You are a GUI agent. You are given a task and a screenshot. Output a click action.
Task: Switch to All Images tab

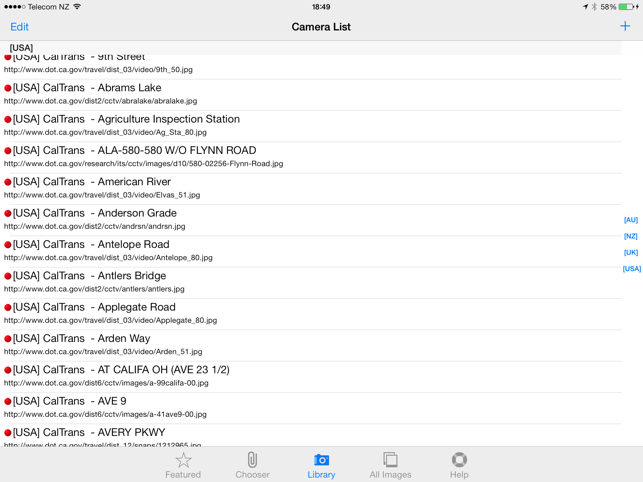coord(390,464)
